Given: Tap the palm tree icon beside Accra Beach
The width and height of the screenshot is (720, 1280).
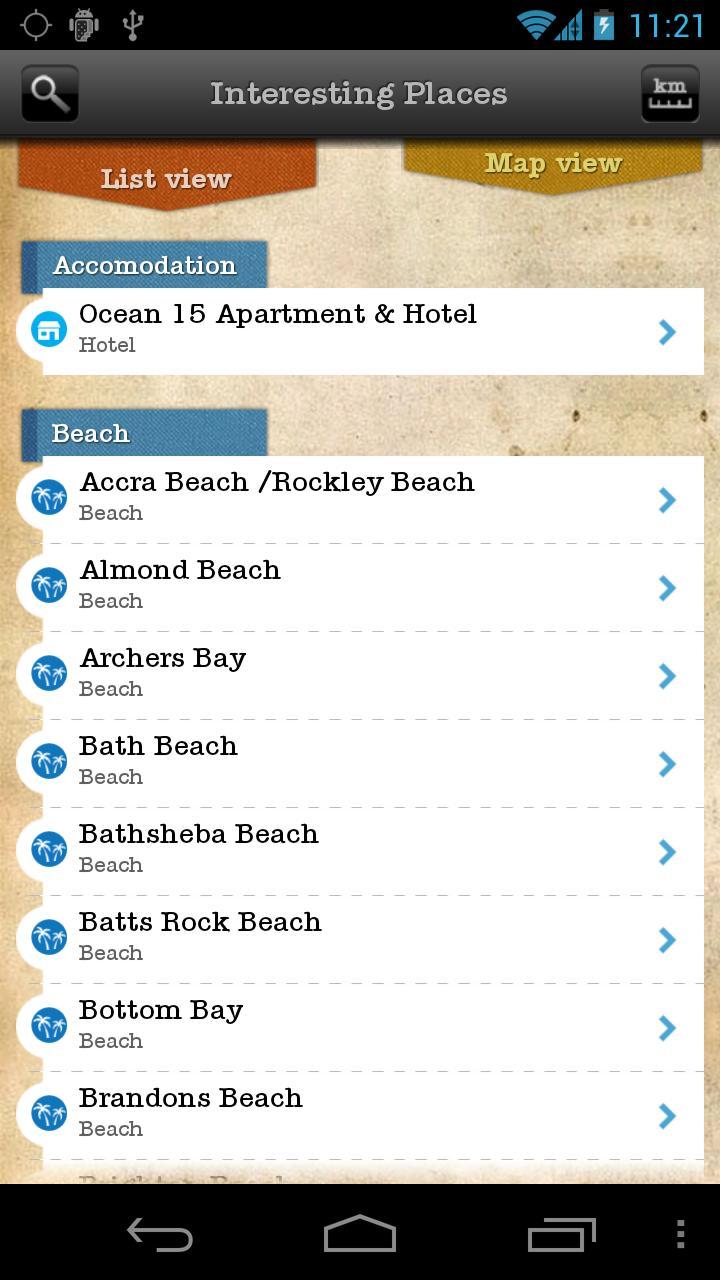Looking at the screenshot, I should coord(47,496).
